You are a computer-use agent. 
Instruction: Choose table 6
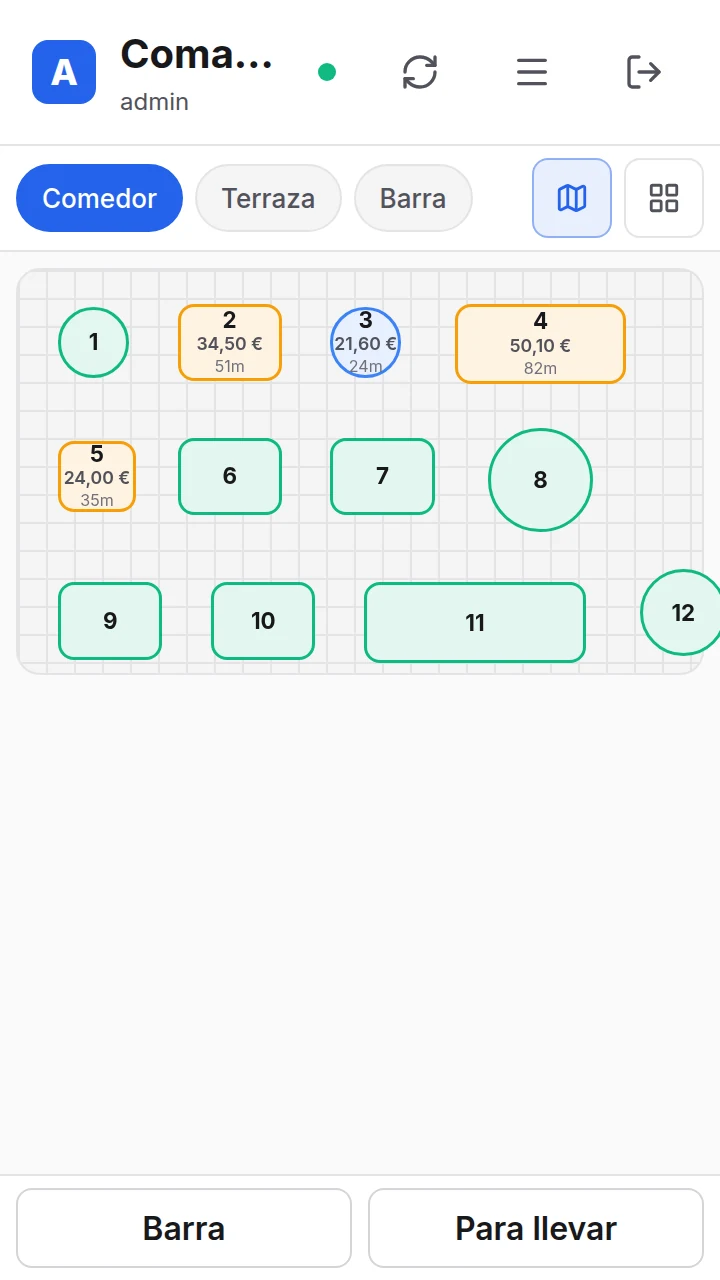pyautogui.click(x=230, y=476)
